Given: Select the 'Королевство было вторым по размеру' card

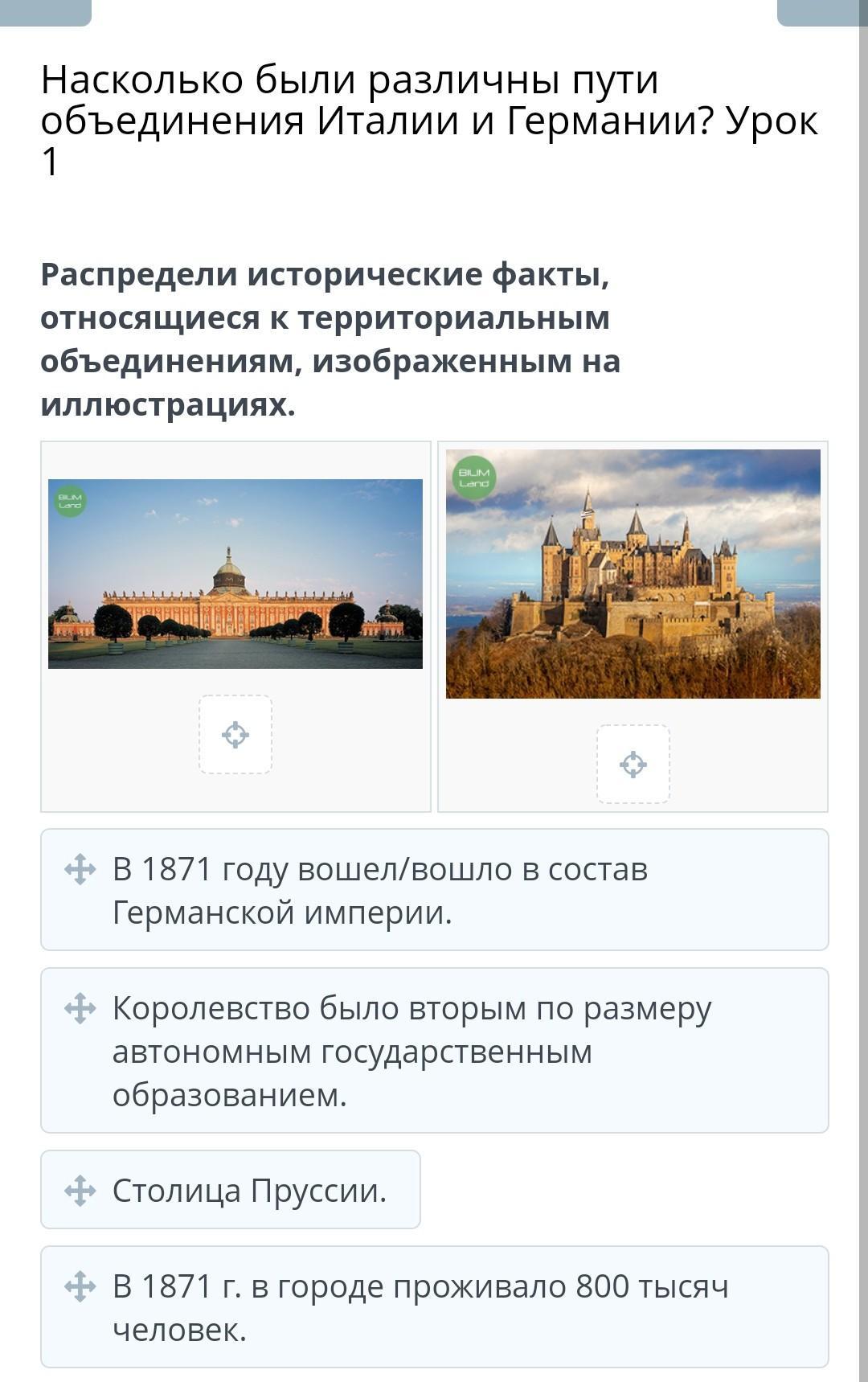Looking at the screenshot, I should click(434, 1050).
